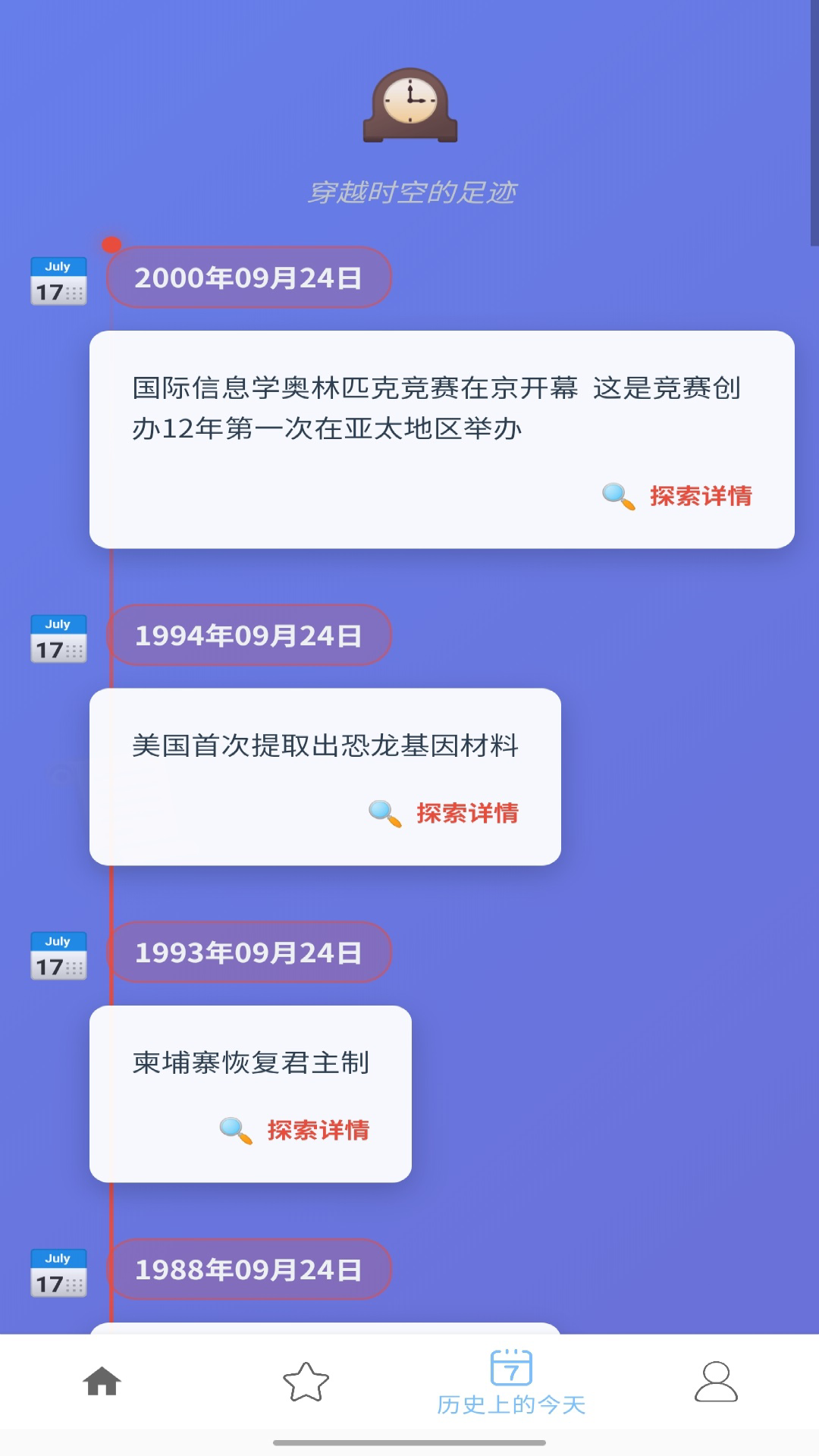
Task: Open 探索详情 for the Olympiad event
Action: 699,496
